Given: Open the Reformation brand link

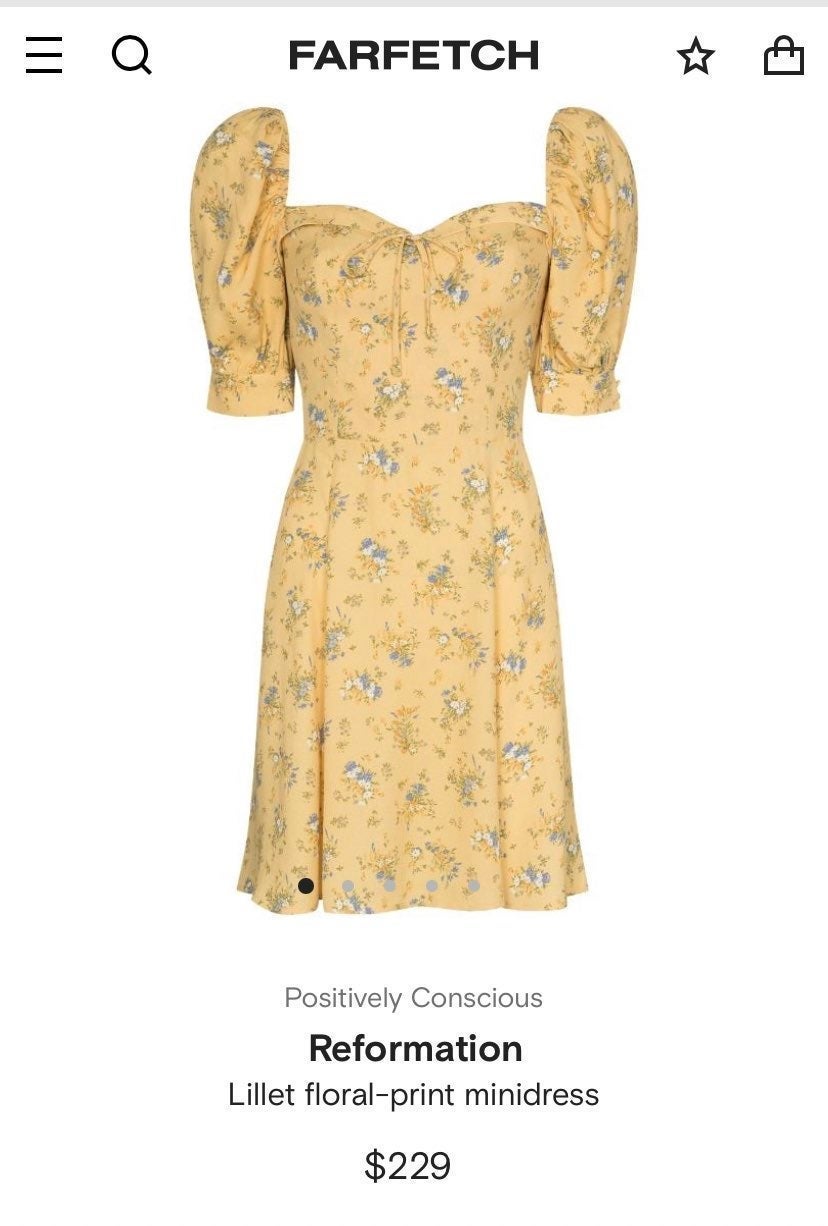Looking at the screenshot, I should coord(415,1048).
